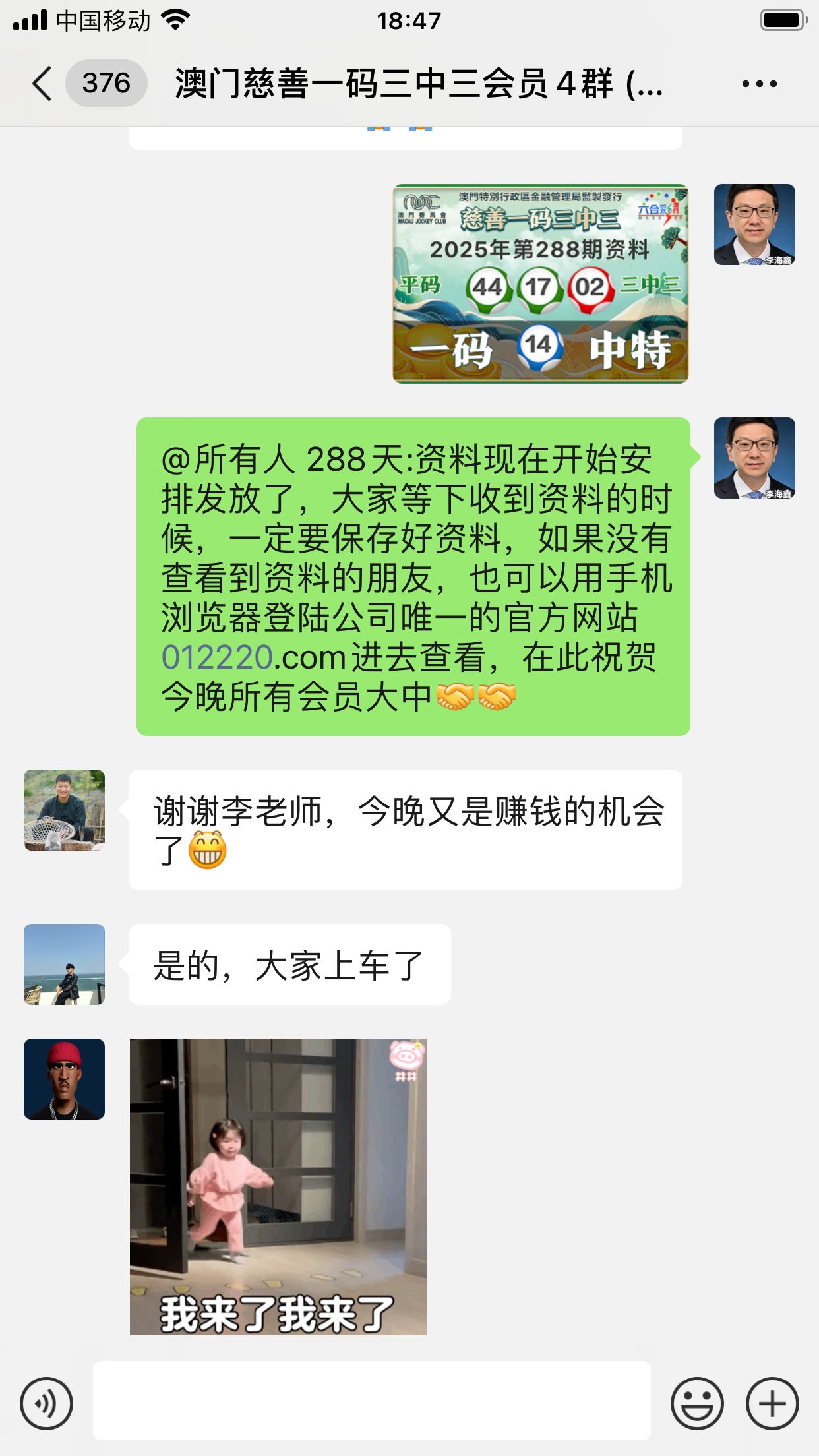
Task: Open the plus attachments menu
Action: [x=772, y=1404]
